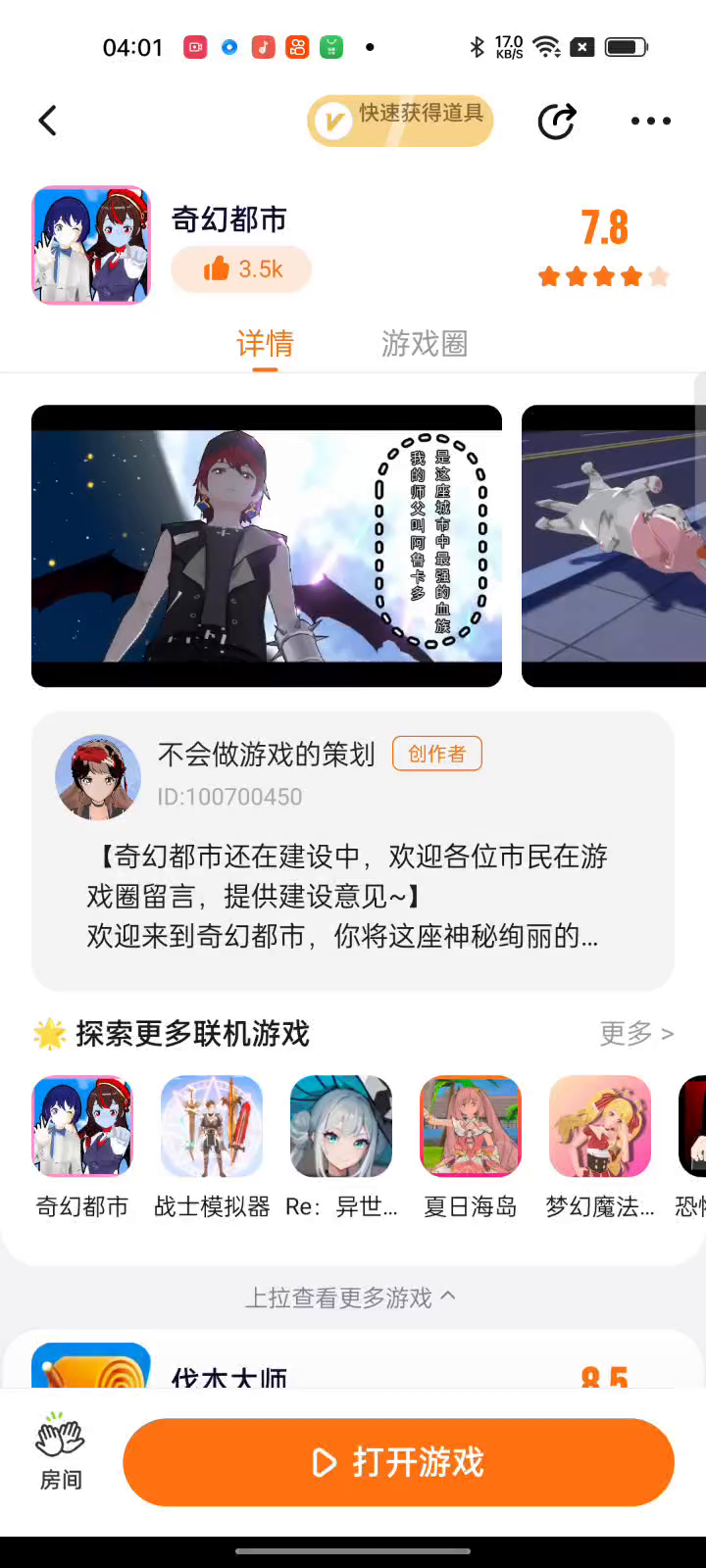Viewport: 706px width, 1568px height.
Task: Open the three-dot overflow menu
Action: coord(651,122)
